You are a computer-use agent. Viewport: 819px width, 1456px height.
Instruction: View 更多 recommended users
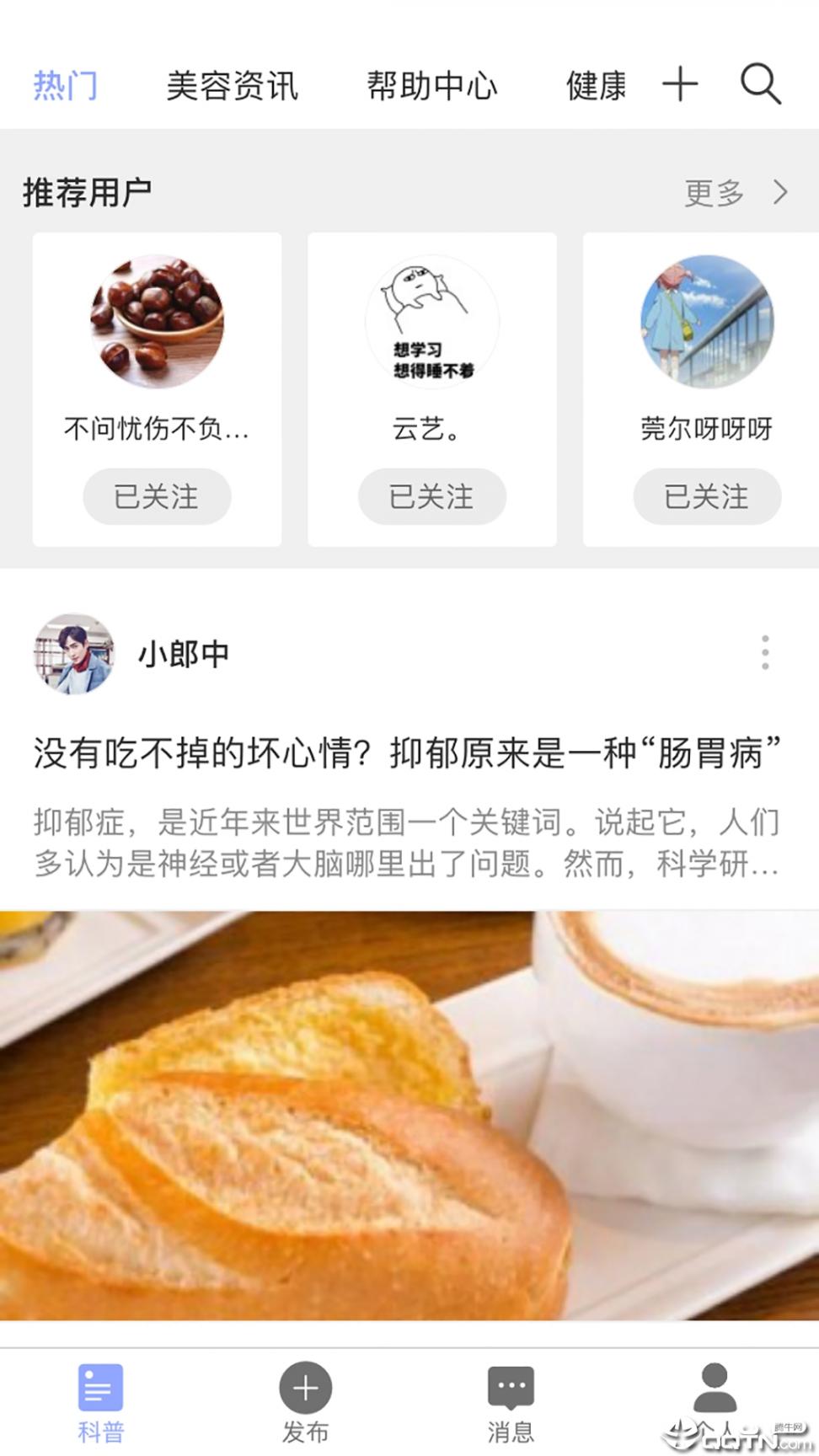coord(735,193)
